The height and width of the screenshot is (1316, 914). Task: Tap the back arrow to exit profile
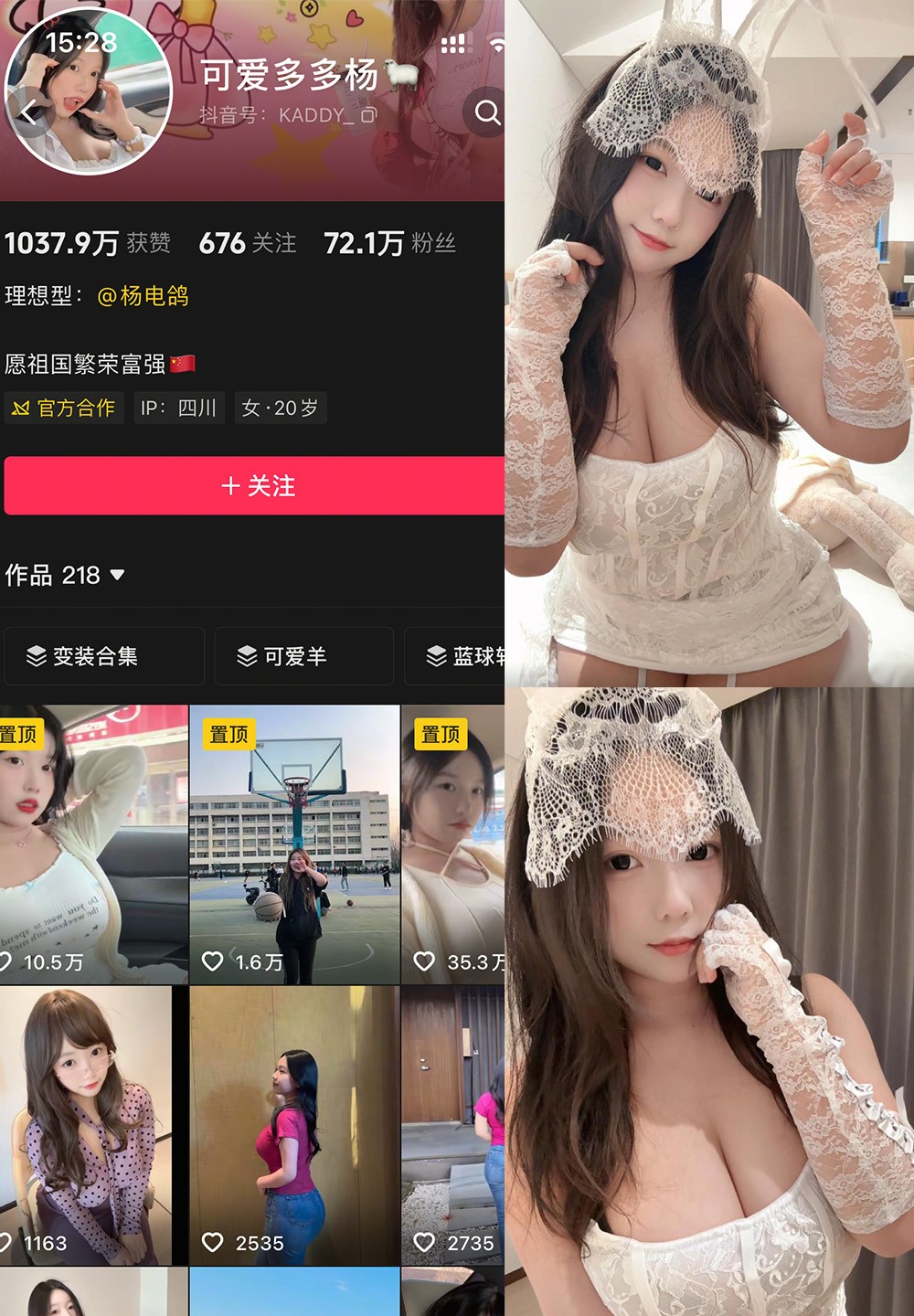(x=29, y=111)
